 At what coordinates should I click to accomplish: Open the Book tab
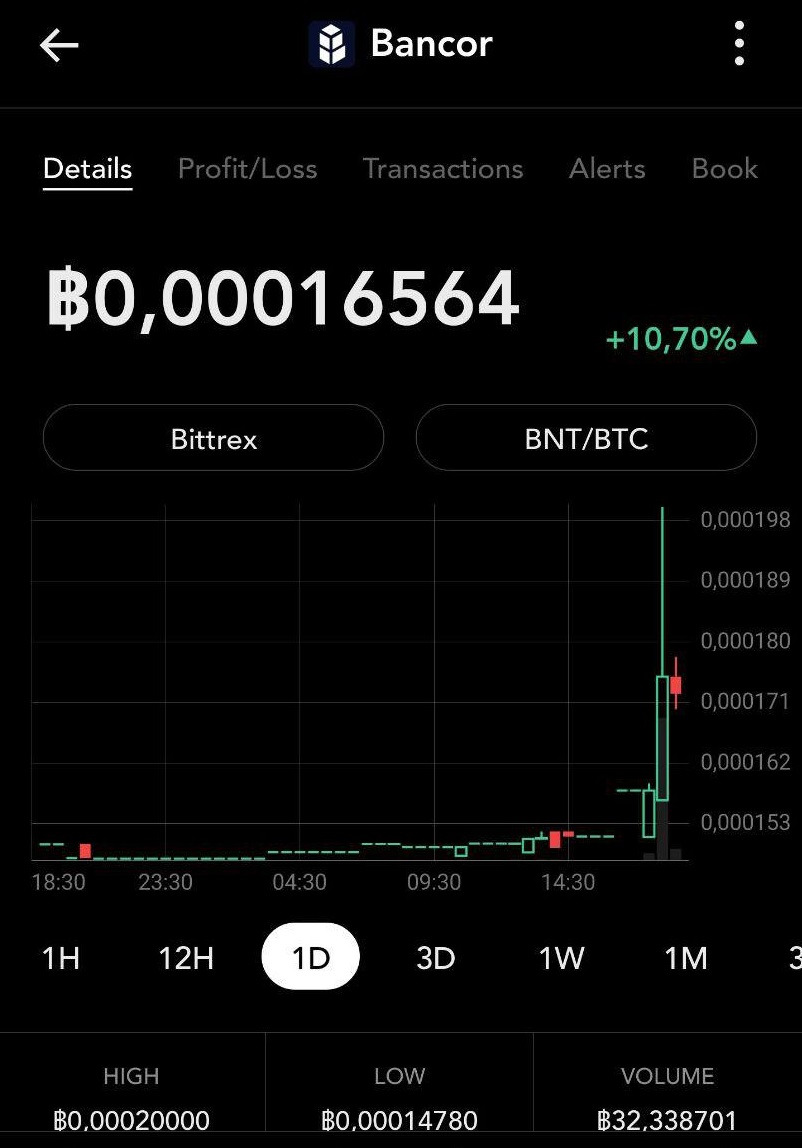pyautogui.click(x=724, y=169)
